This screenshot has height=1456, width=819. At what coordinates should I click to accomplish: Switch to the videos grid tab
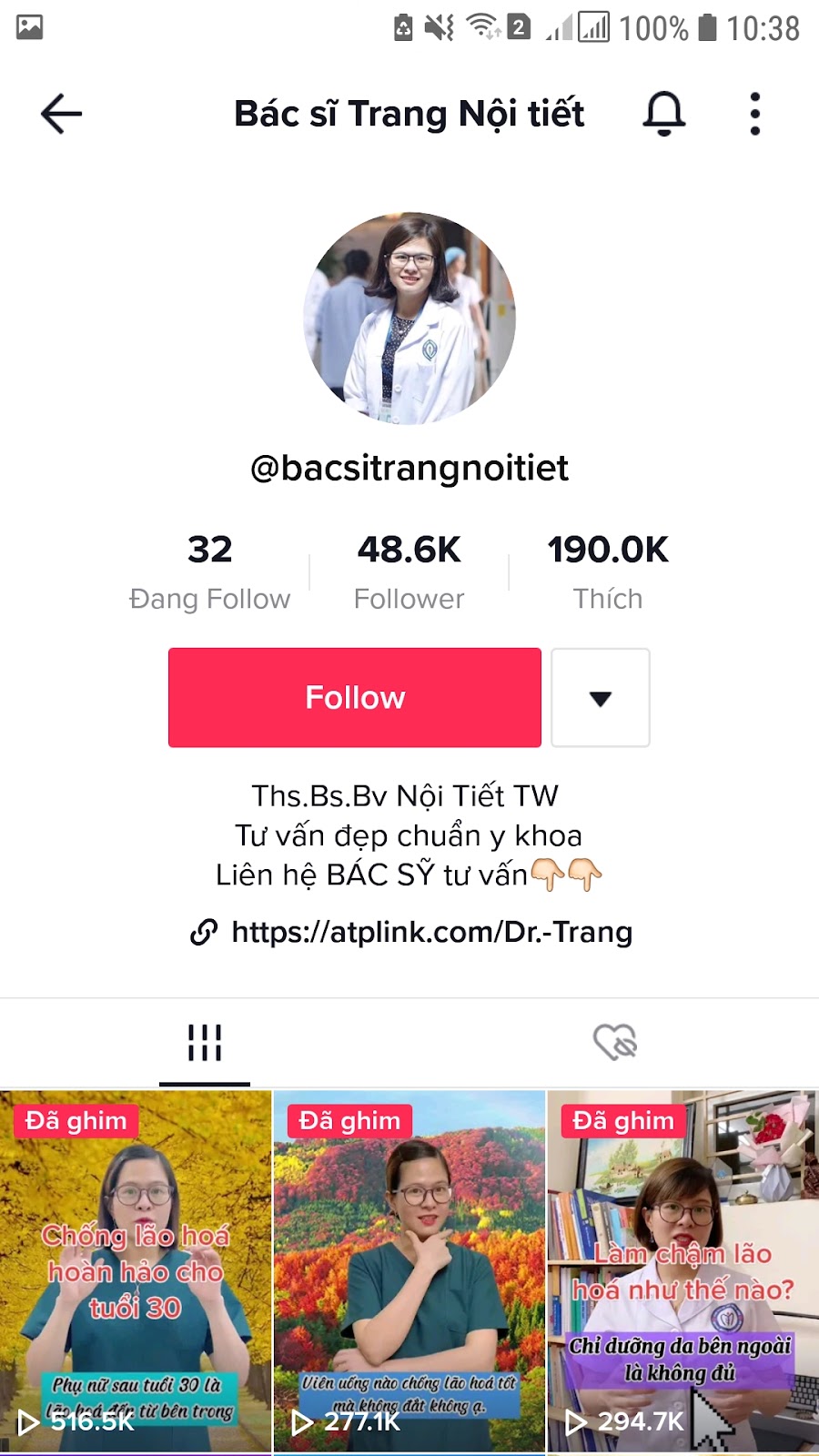pos(205,1043)
